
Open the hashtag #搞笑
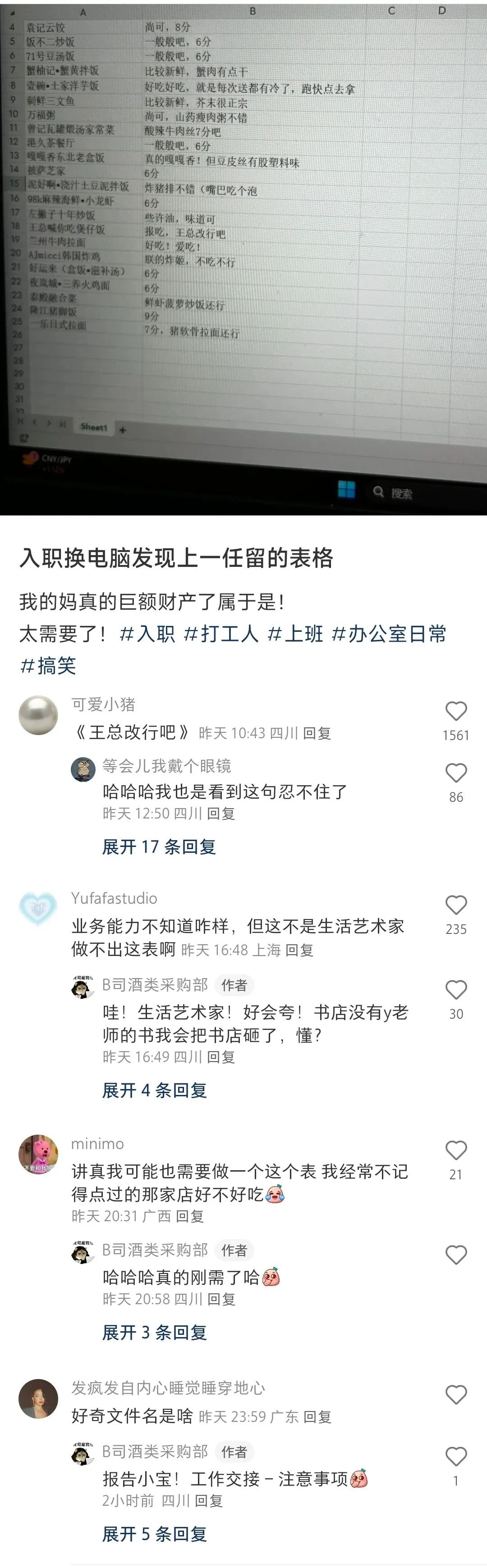(48, 665)
